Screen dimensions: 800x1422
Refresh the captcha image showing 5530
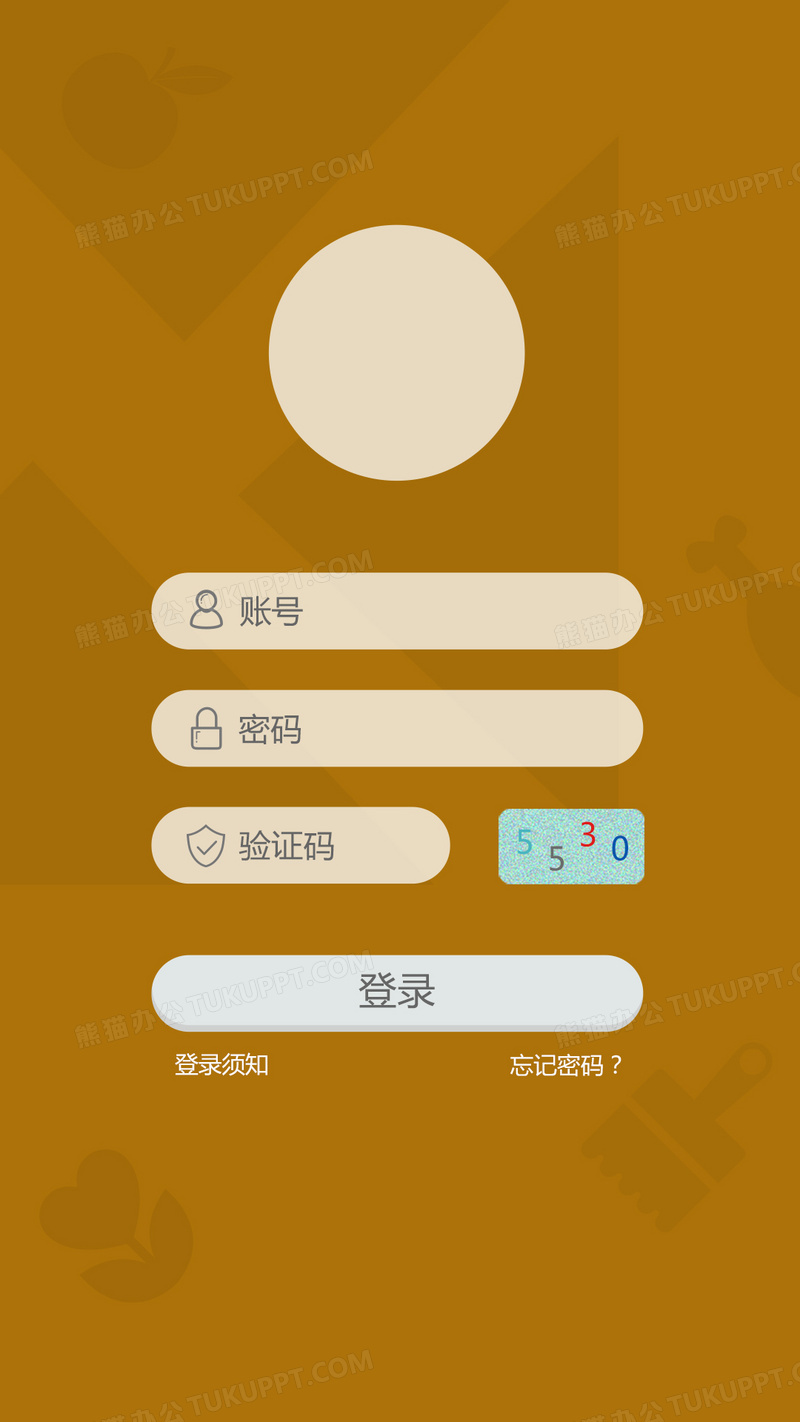pyautogui.click(x=571, y=846)
